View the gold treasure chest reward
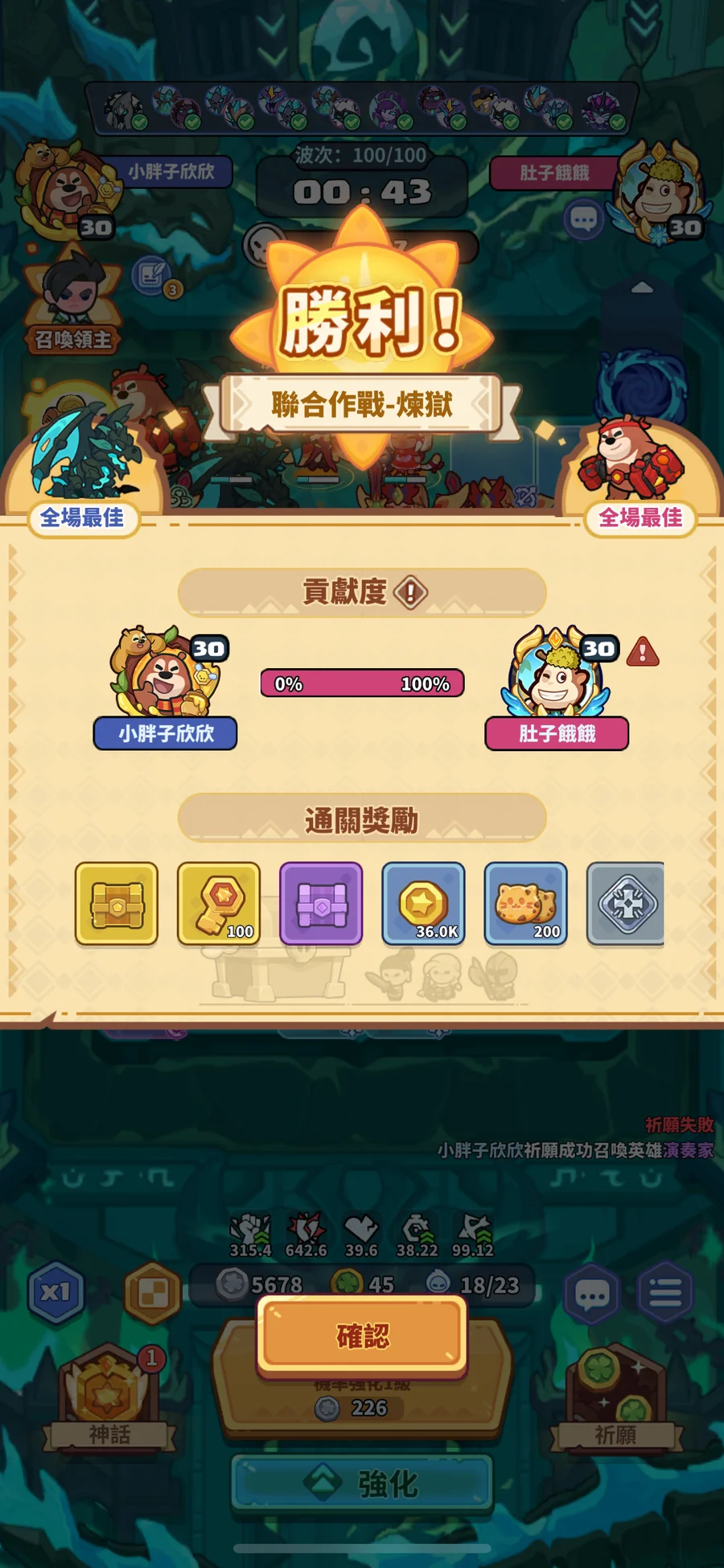The width and height of the screenshot is (724, 1568). click(117, 903)
